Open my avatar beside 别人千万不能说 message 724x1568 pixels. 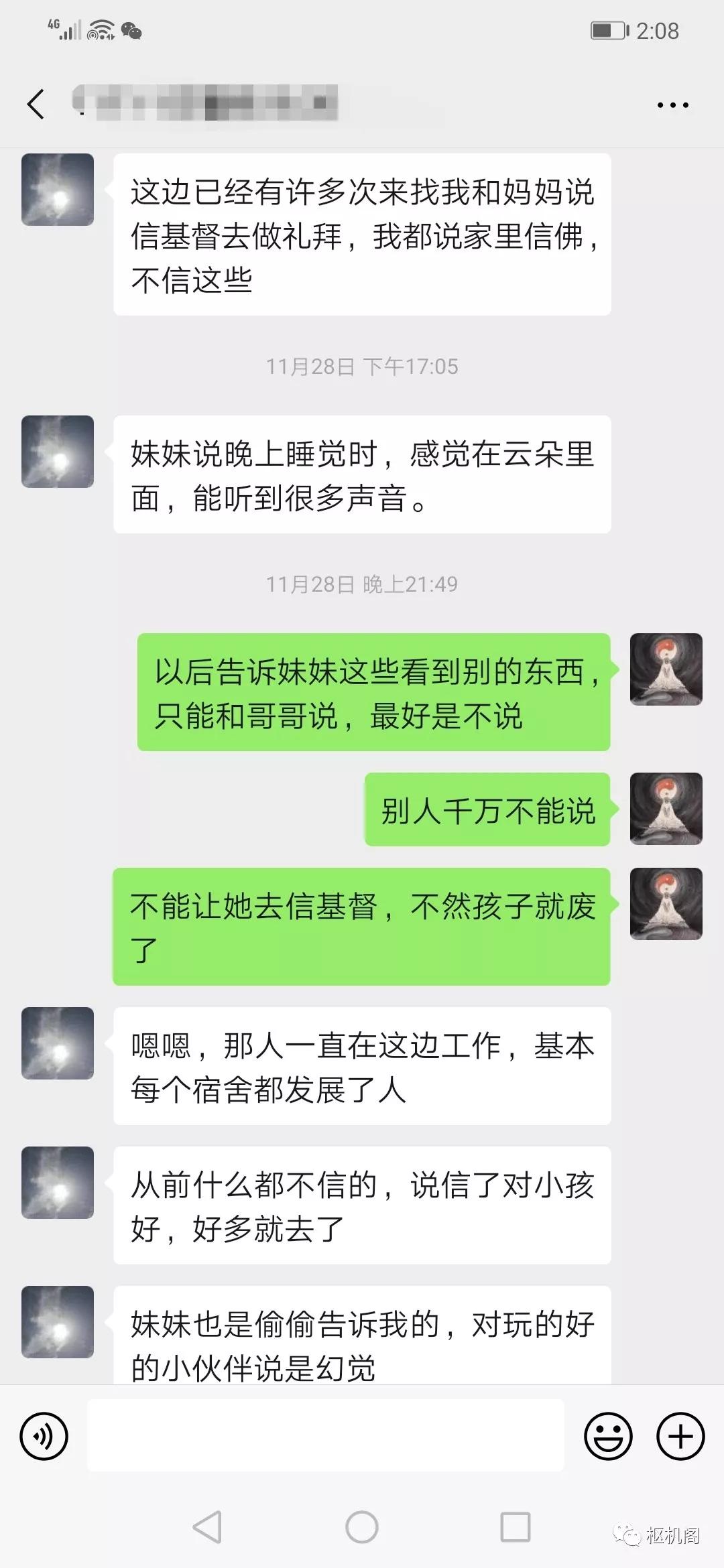[666, 808]
